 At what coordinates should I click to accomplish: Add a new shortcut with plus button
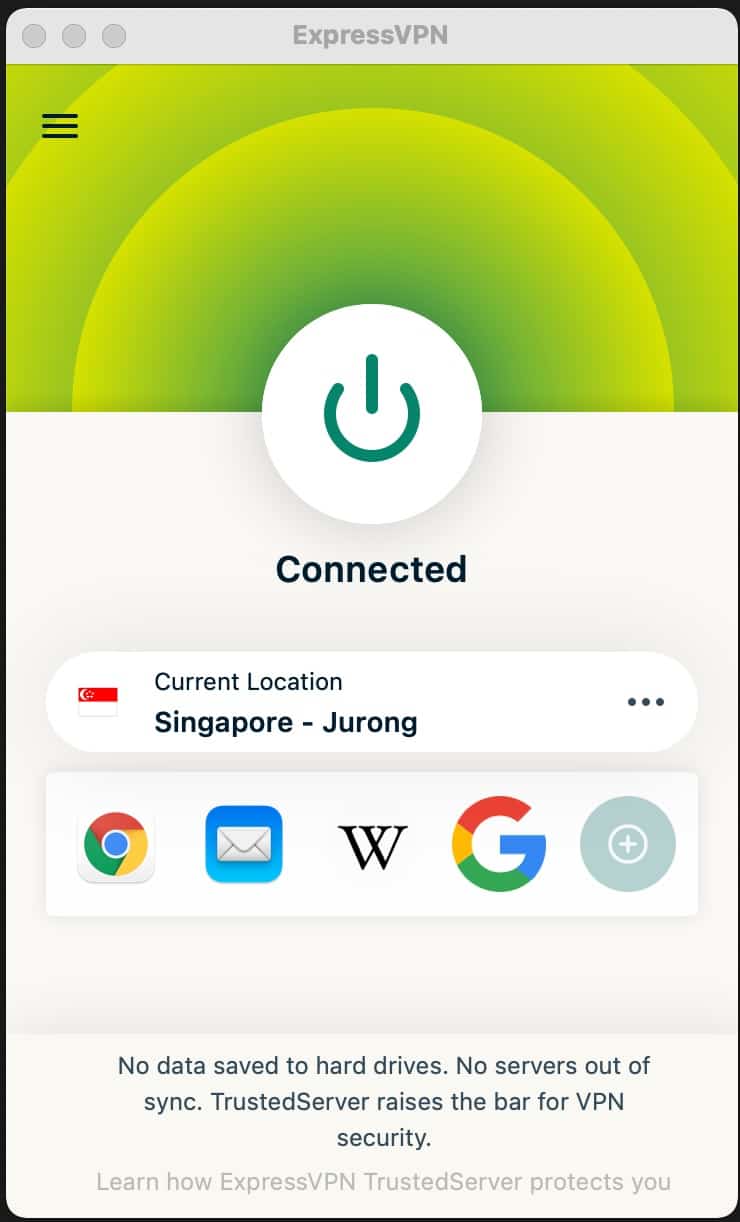coord(628,845)
